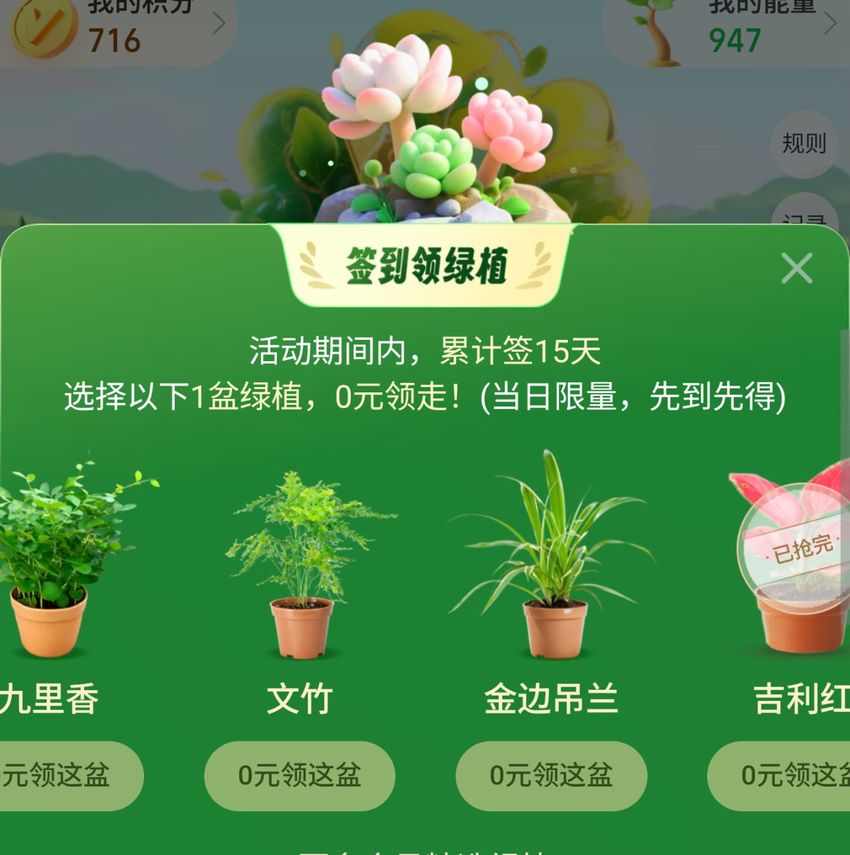The height and width of the screenshot is (855, 850).
Task: Claim the 金边吊兰 plant for 0元
Action: (551, 775)
